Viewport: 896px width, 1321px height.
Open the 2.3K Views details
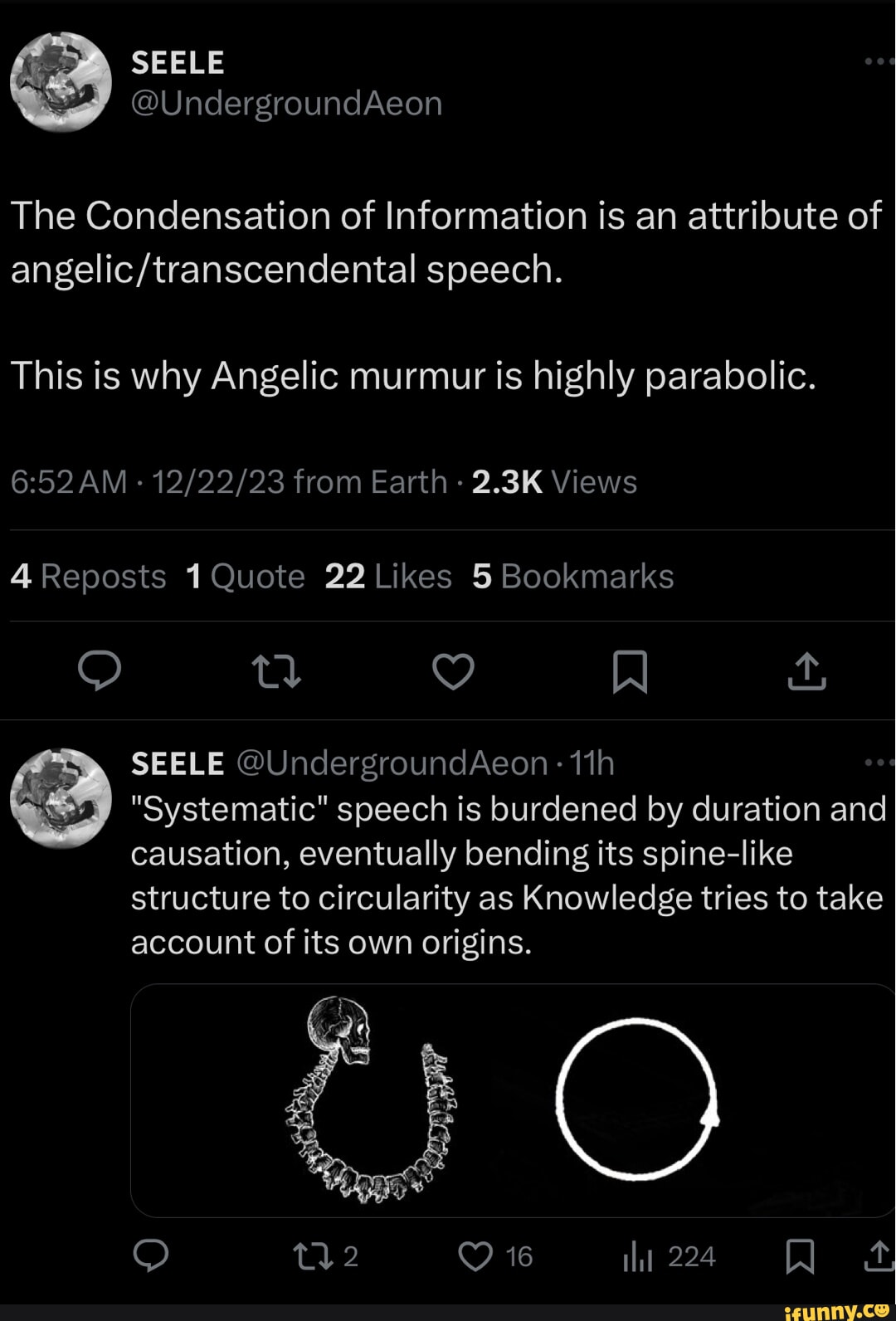coord(552,481)
